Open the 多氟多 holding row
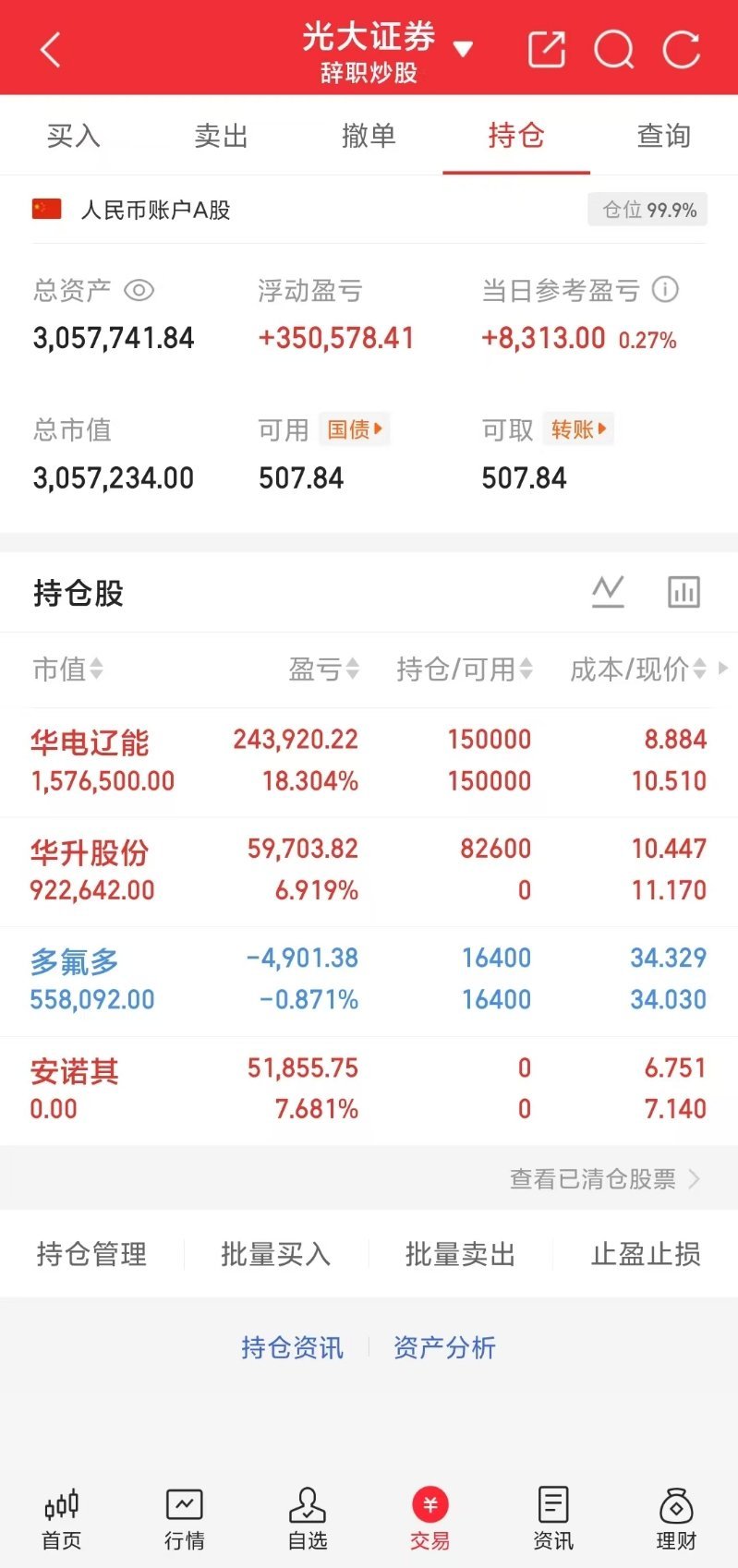 [369, 981]
